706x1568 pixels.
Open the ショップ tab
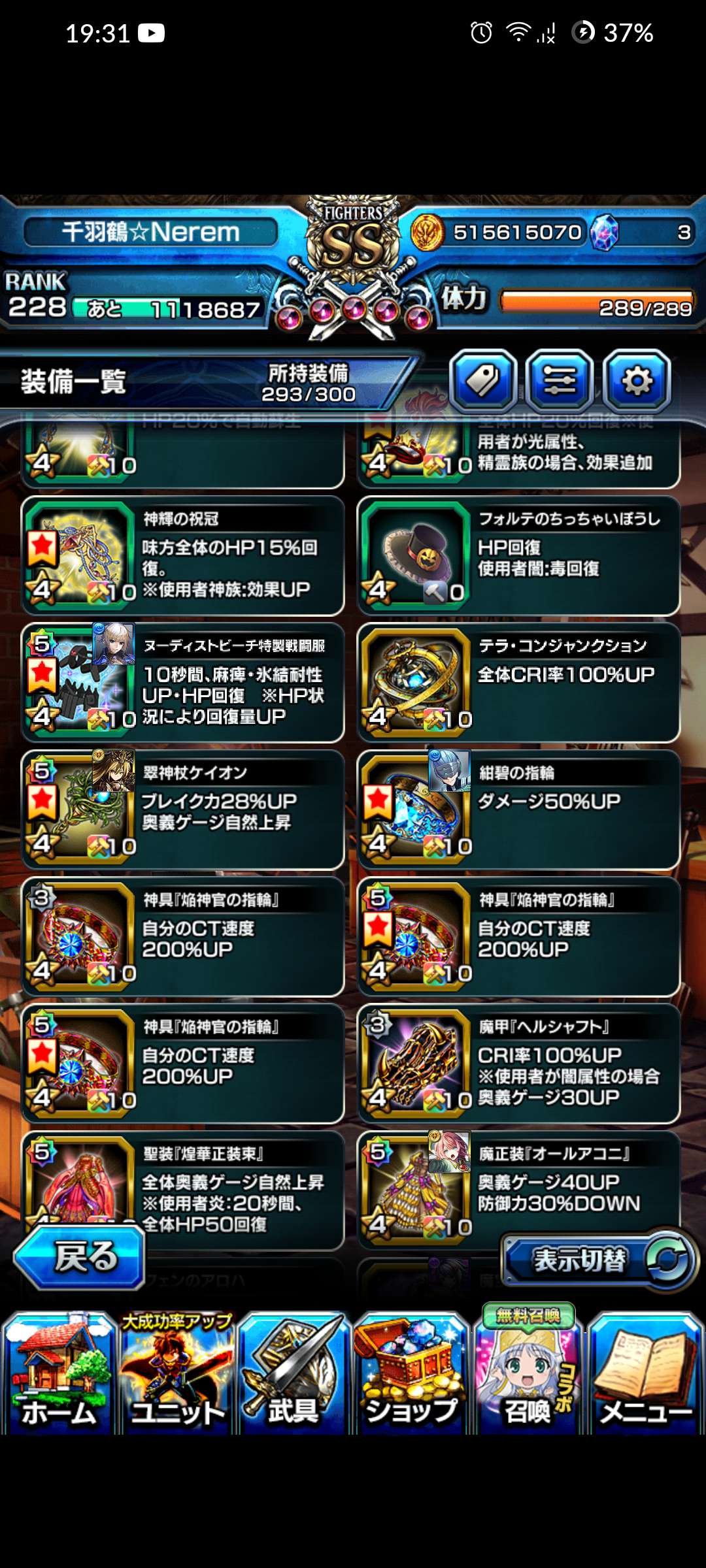[412, 1373]
